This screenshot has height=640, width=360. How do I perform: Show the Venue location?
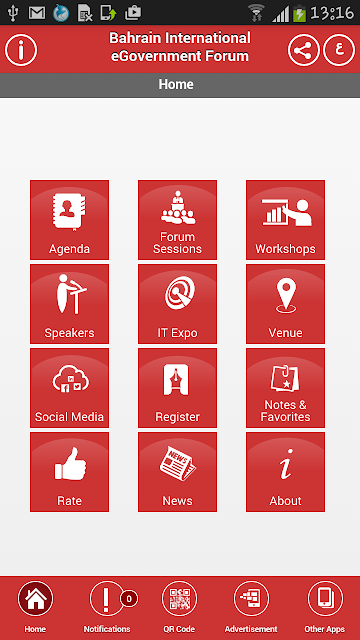(285, 304)
